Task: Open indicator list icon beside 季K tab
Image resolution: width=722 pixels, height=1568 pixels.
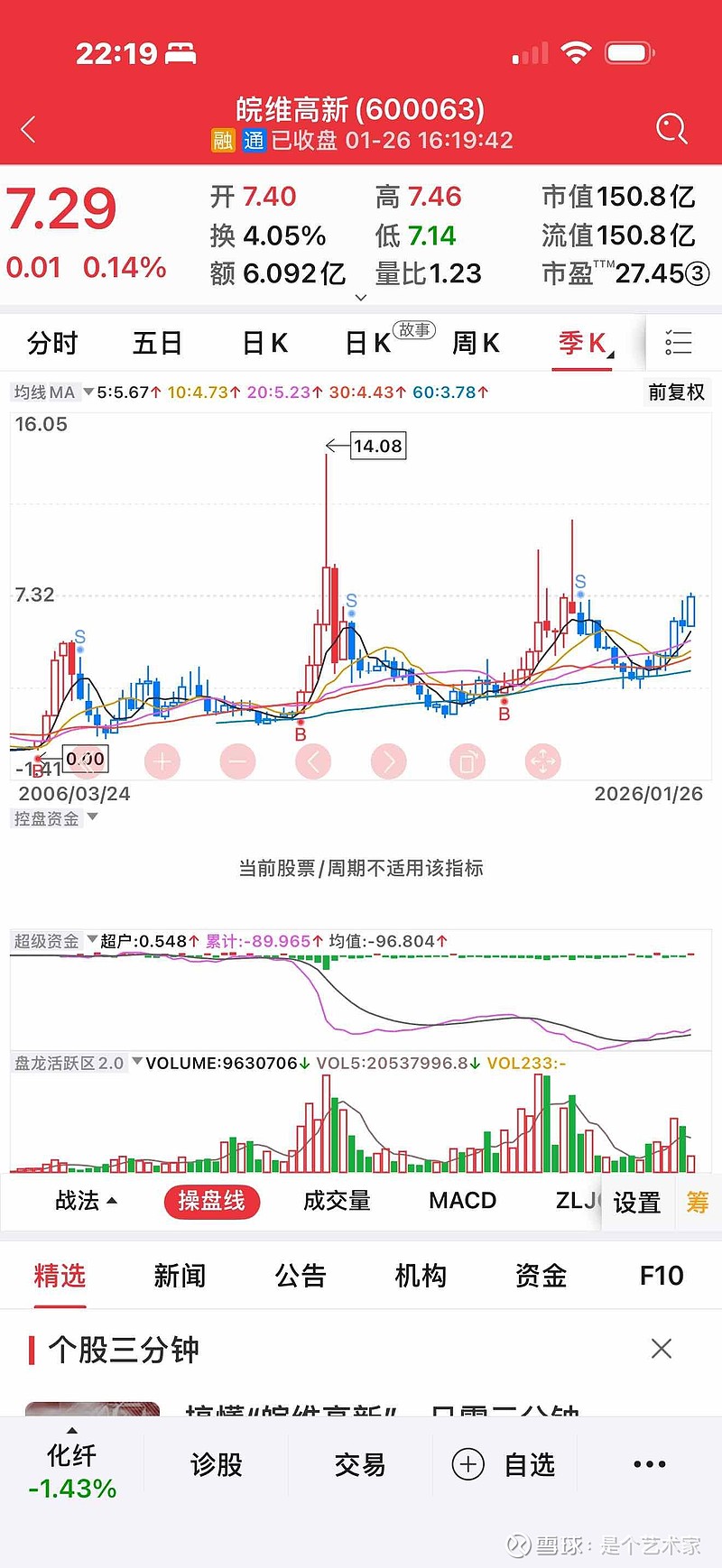Action: (x=678, y=342)
